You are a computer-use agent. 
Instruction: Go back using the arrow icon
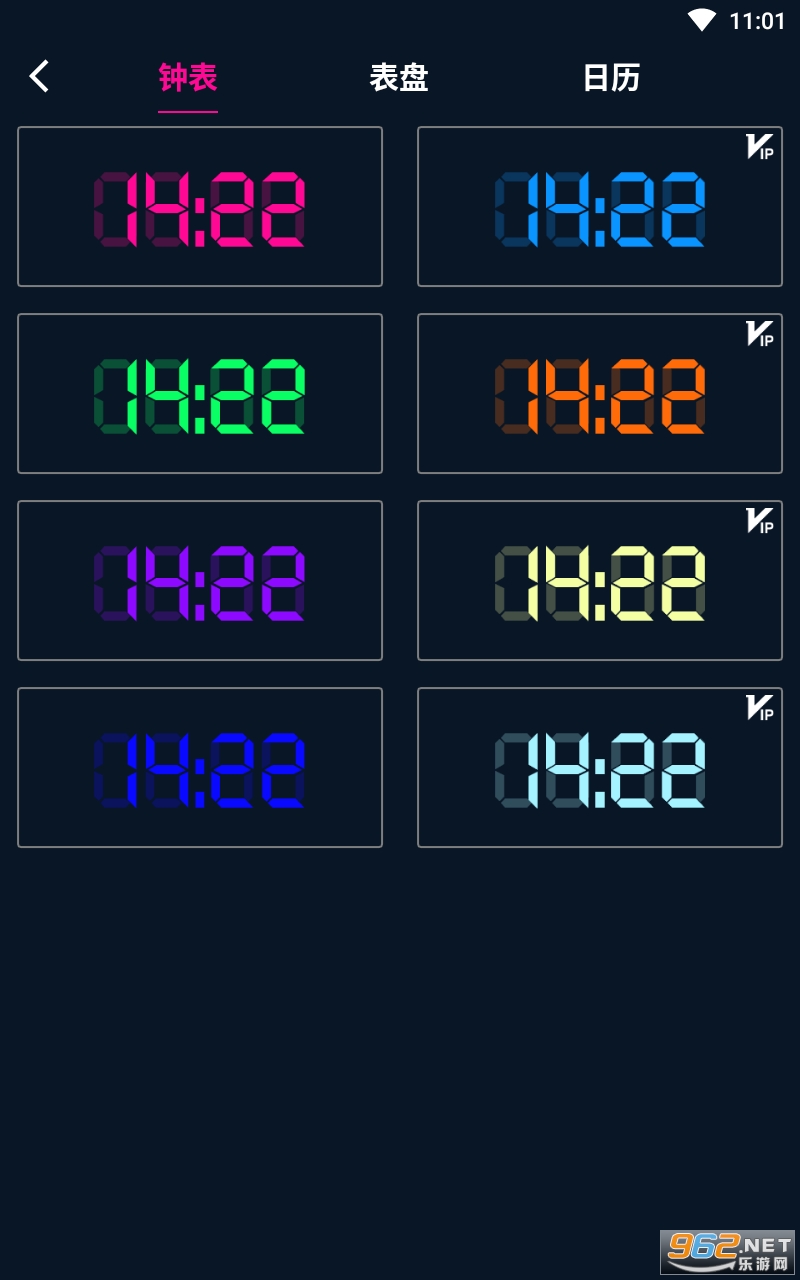click(x=39, y=76)
